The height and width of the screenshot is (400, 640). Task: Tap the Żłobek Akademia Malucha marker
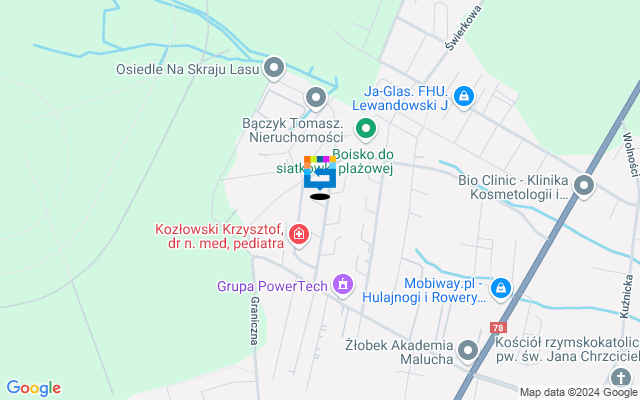[x=468, y=349]
